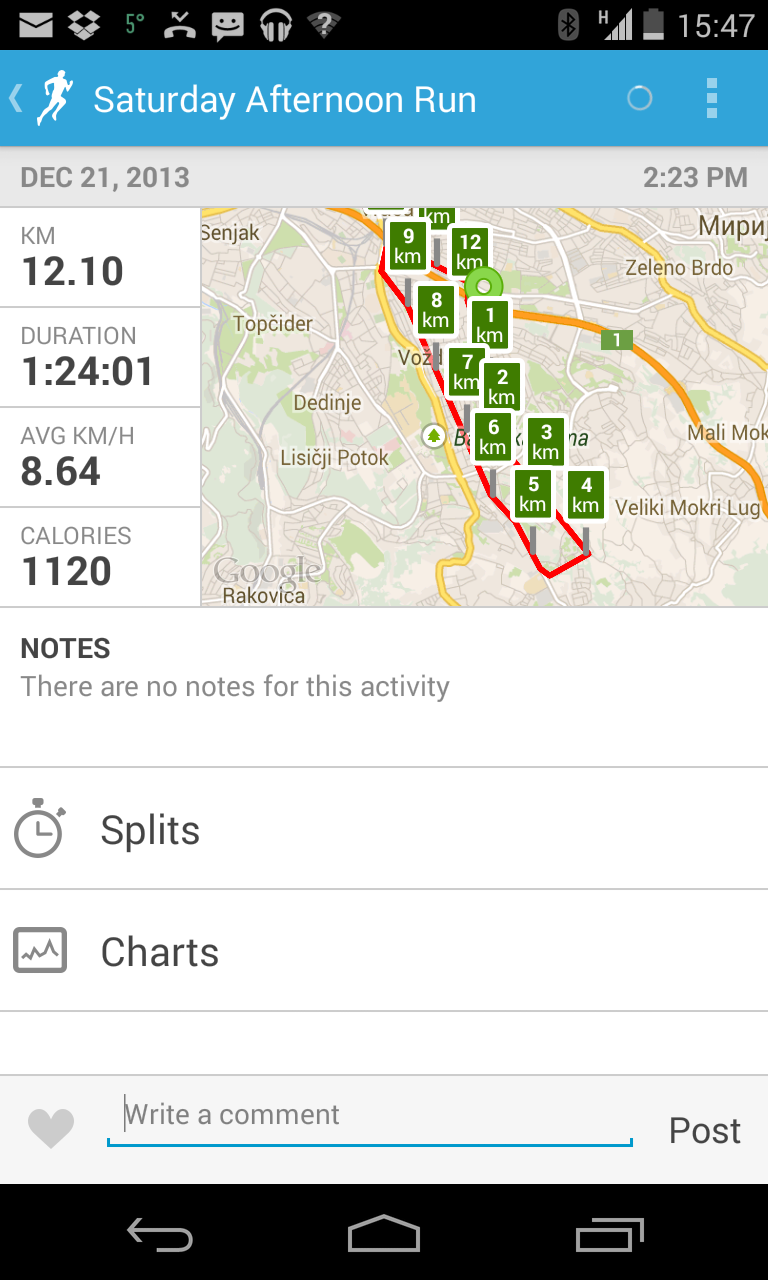Open the overflow menu
This screenshot has width=768, height=1280.
tap(711, 99)
